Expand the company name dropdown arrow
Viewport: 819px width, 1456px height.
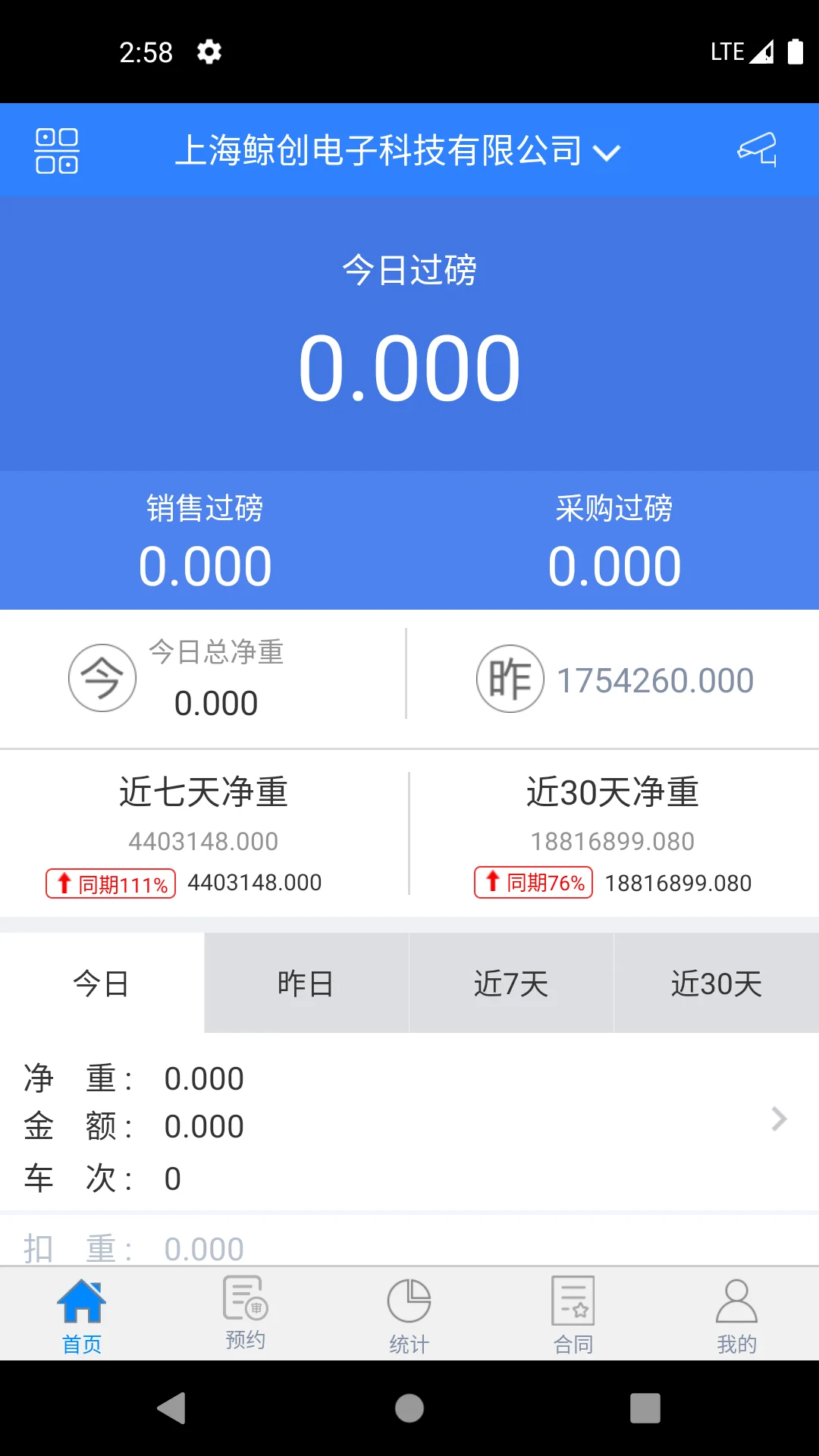pos(608,152)
